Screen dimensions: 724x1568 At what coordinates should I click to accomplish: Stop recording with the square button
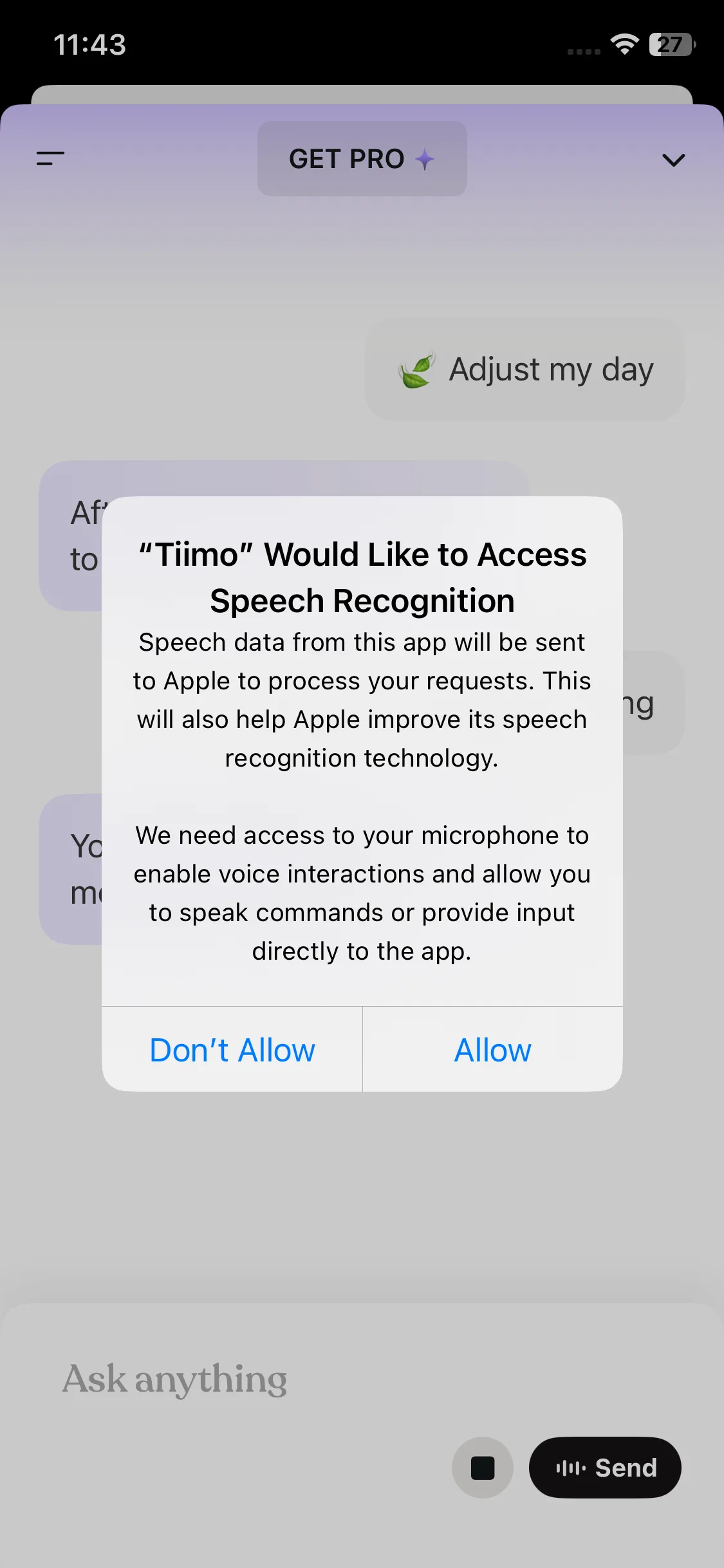coord(483,1468)
